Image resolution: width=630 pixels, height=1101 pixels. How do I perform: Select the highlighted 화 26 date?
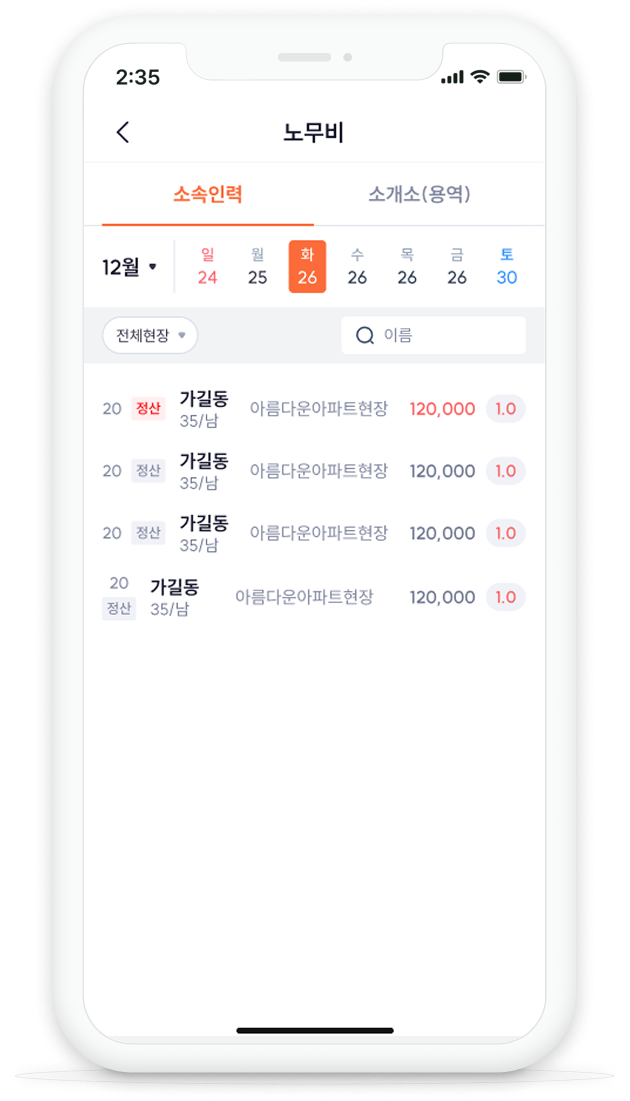pyautogui.click(x=307, y=266)
